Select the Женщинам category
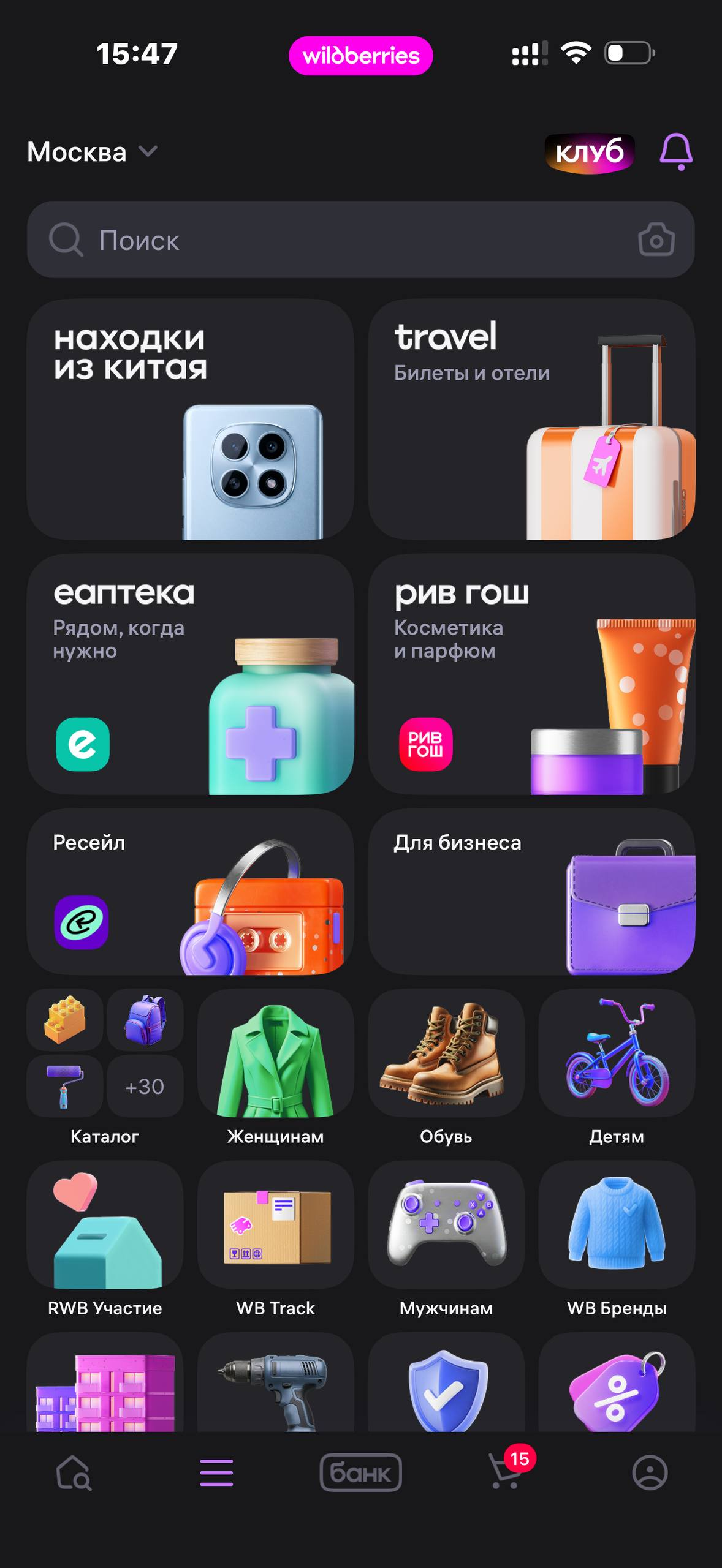Screen dimensions: 722x1568 pyautogui.click(x=275, y=1067)
